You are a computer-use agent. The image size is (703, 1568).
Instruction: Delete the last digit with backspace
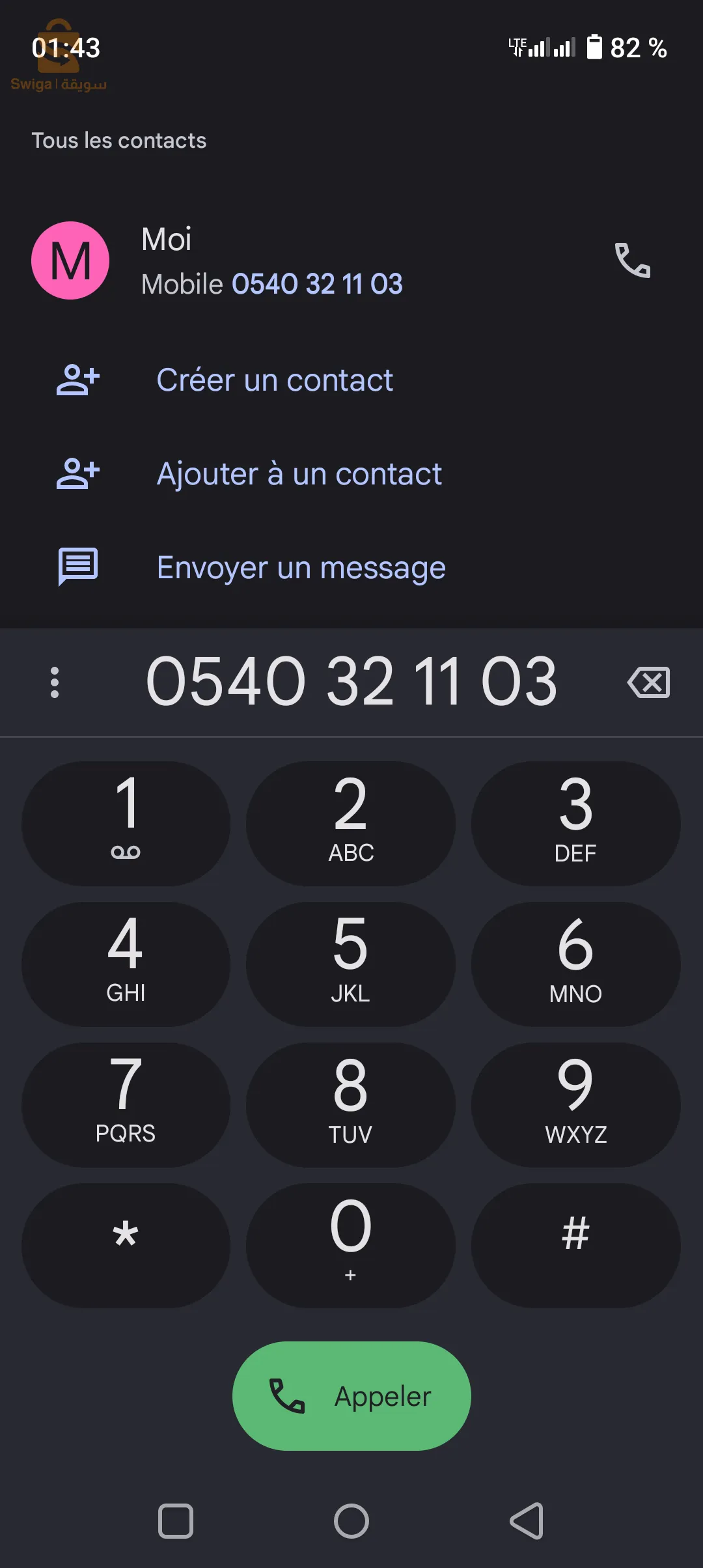(x=648, y=682)
